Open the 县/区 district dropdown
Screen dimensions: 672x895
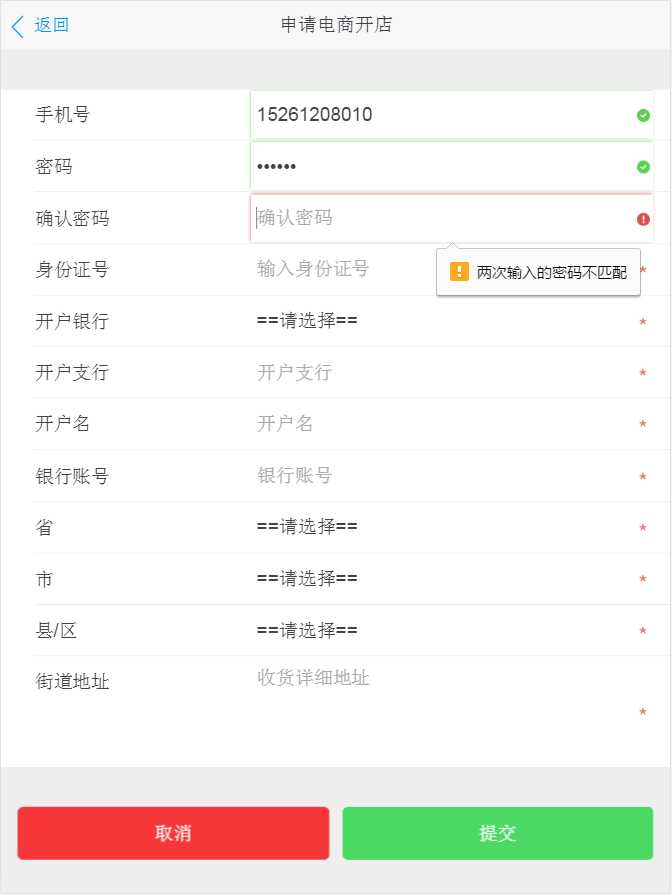(440, 631)
